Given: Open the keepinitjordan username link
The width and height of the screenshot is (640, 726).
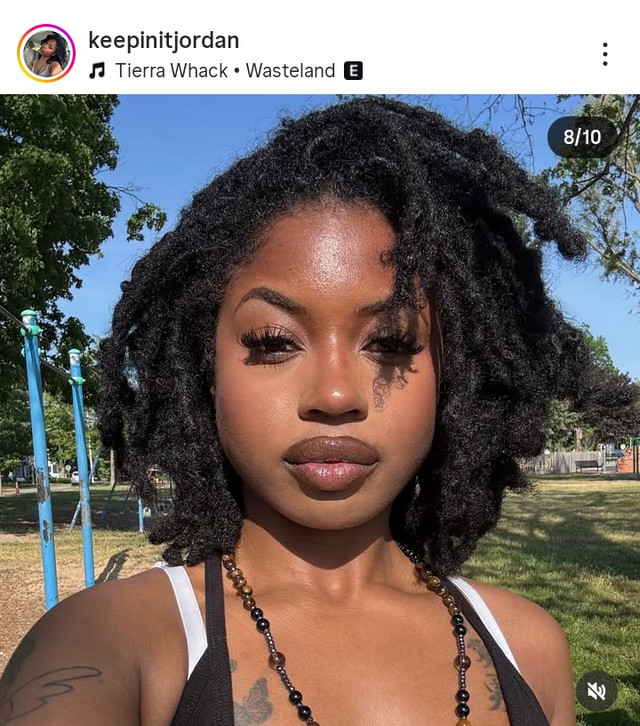Looking at the screenshot, I should (x=163, y=40).
